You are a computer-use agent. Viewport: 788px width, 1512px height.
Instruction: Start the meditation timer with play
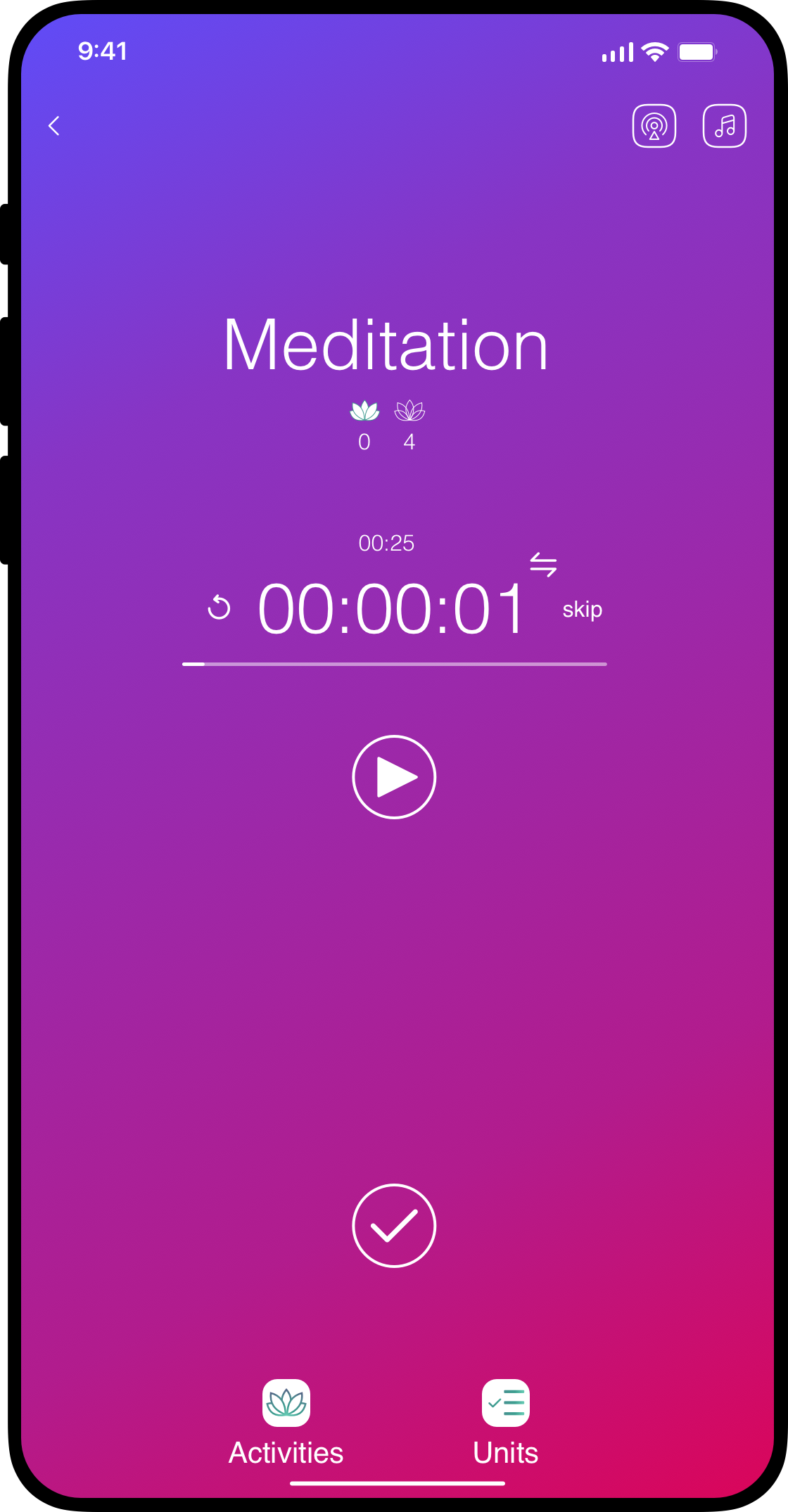point(394,777)
